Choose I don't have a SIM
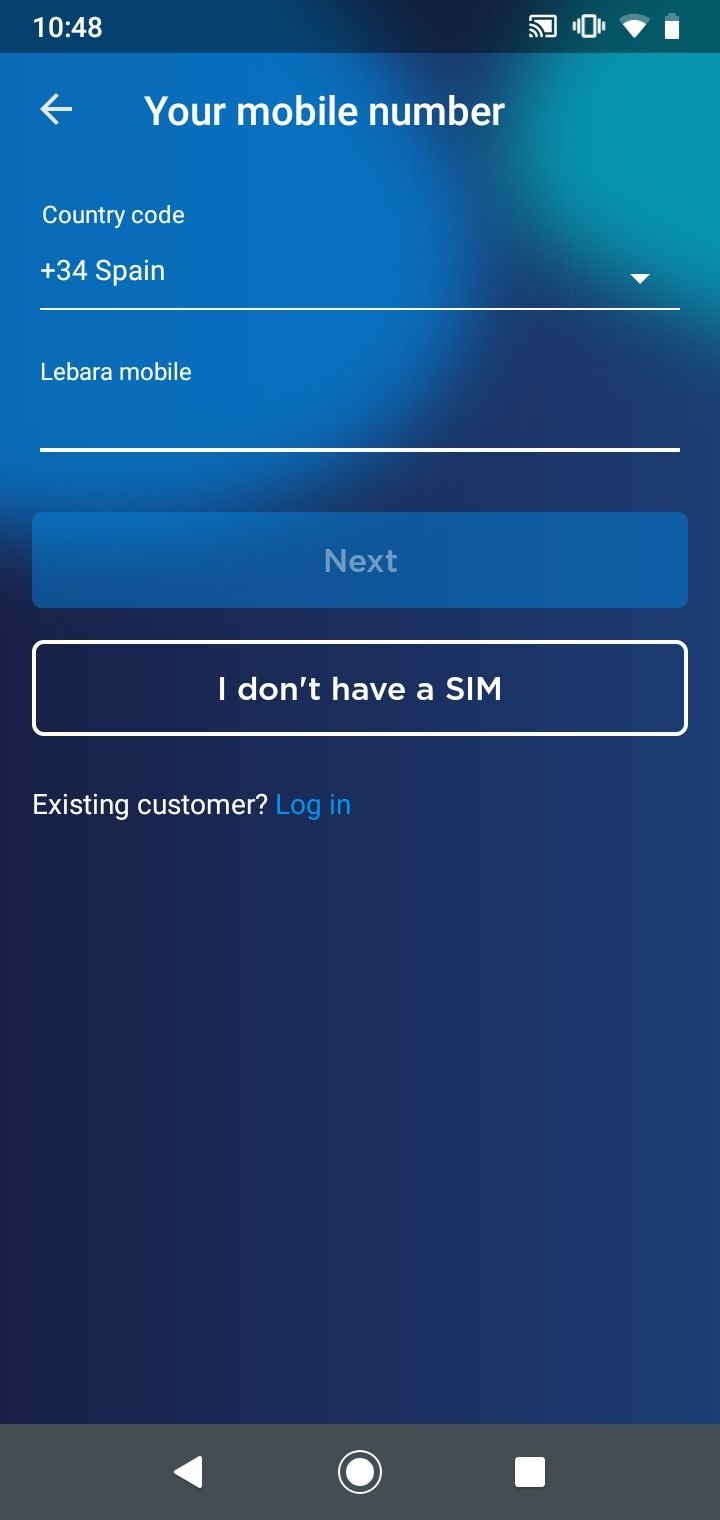The height and width of the screenshot is (1520, 720). pyautogui.click(x=360, y=688)
